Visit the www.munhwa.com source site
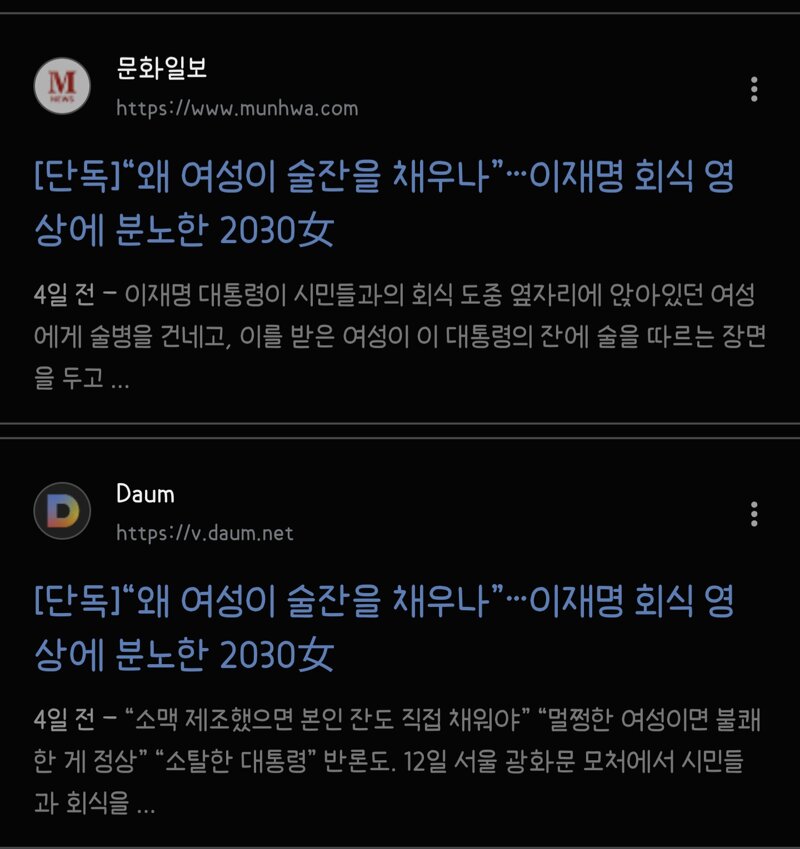Screen dimensions: 800x849 (x=237, y=108)
